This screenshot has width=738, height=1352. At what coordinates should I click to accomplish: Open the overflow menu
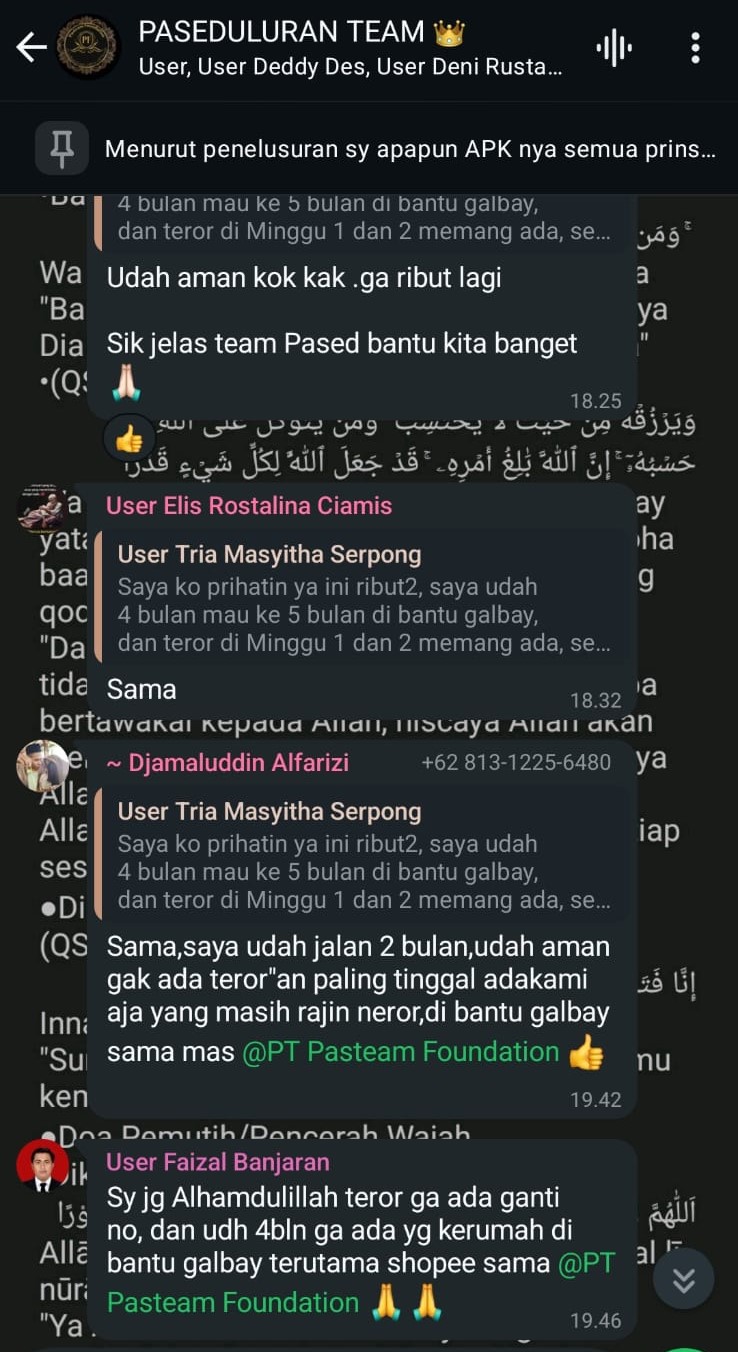pyautogui.click(x=695, y=47)
